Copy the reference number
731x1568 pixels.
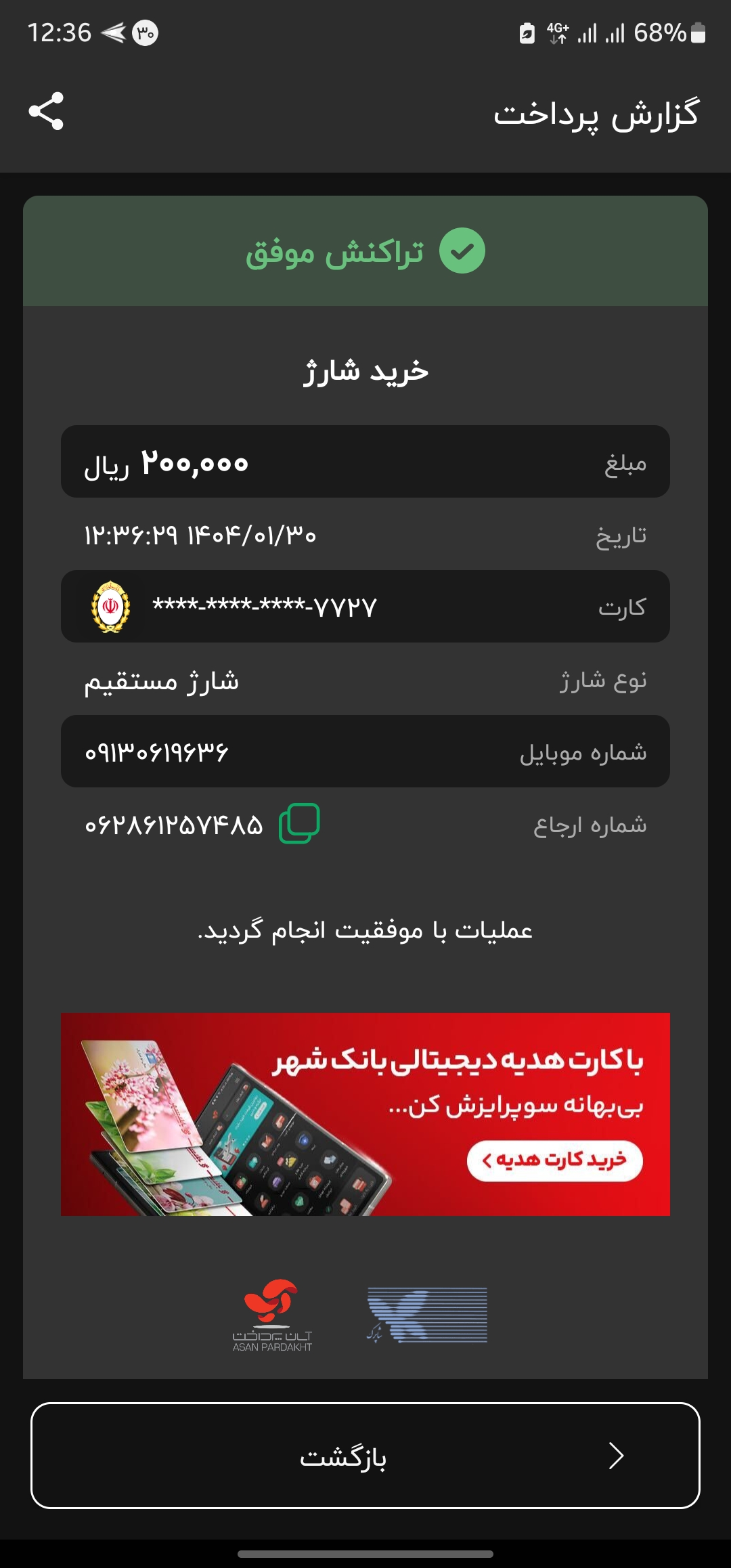pos(299,823)
